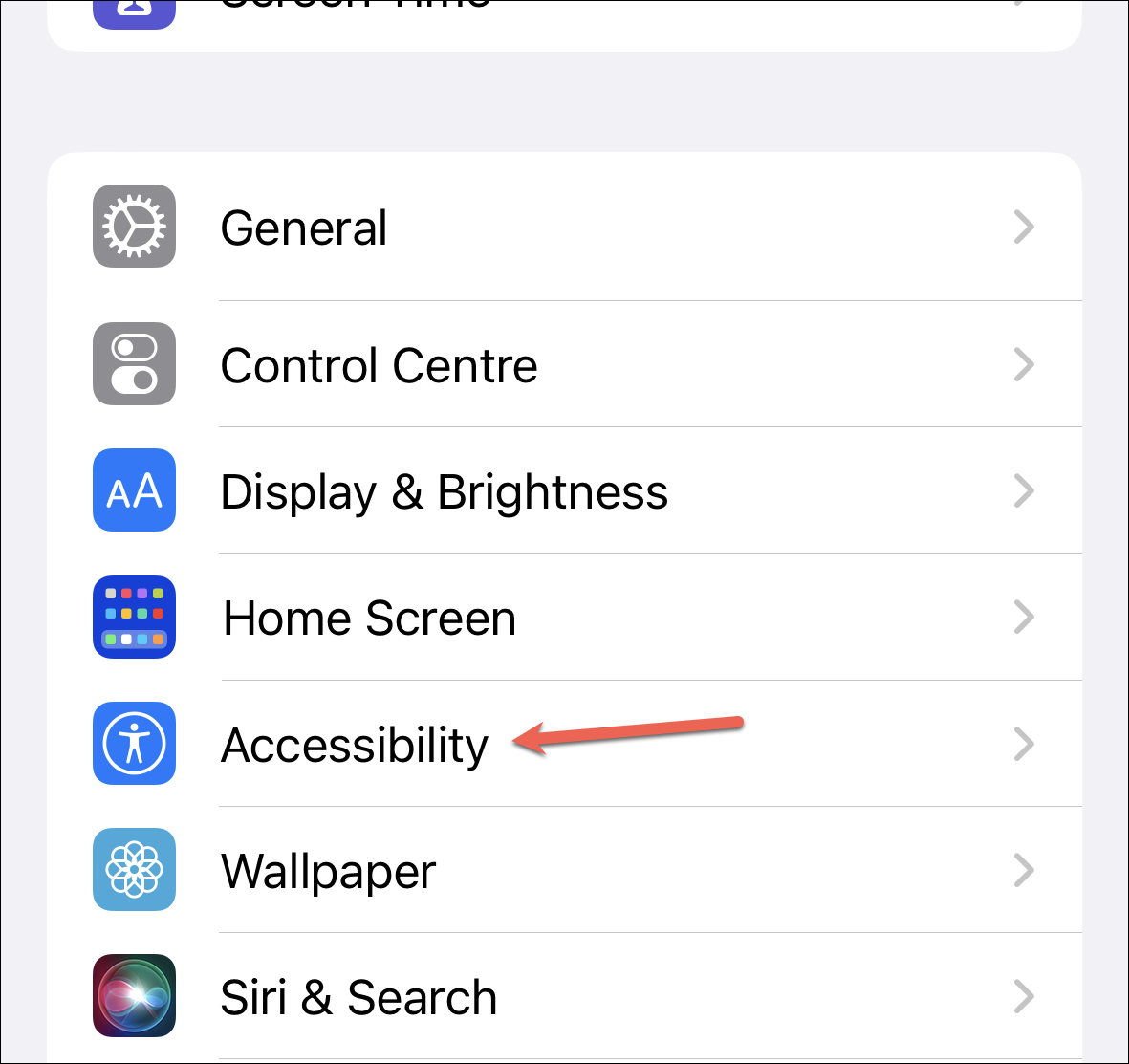Open Siri & Search settings
Image resolution: width=1129 pixels, height=1064 pixels.
pyautogui.click(x=564, y=996)
